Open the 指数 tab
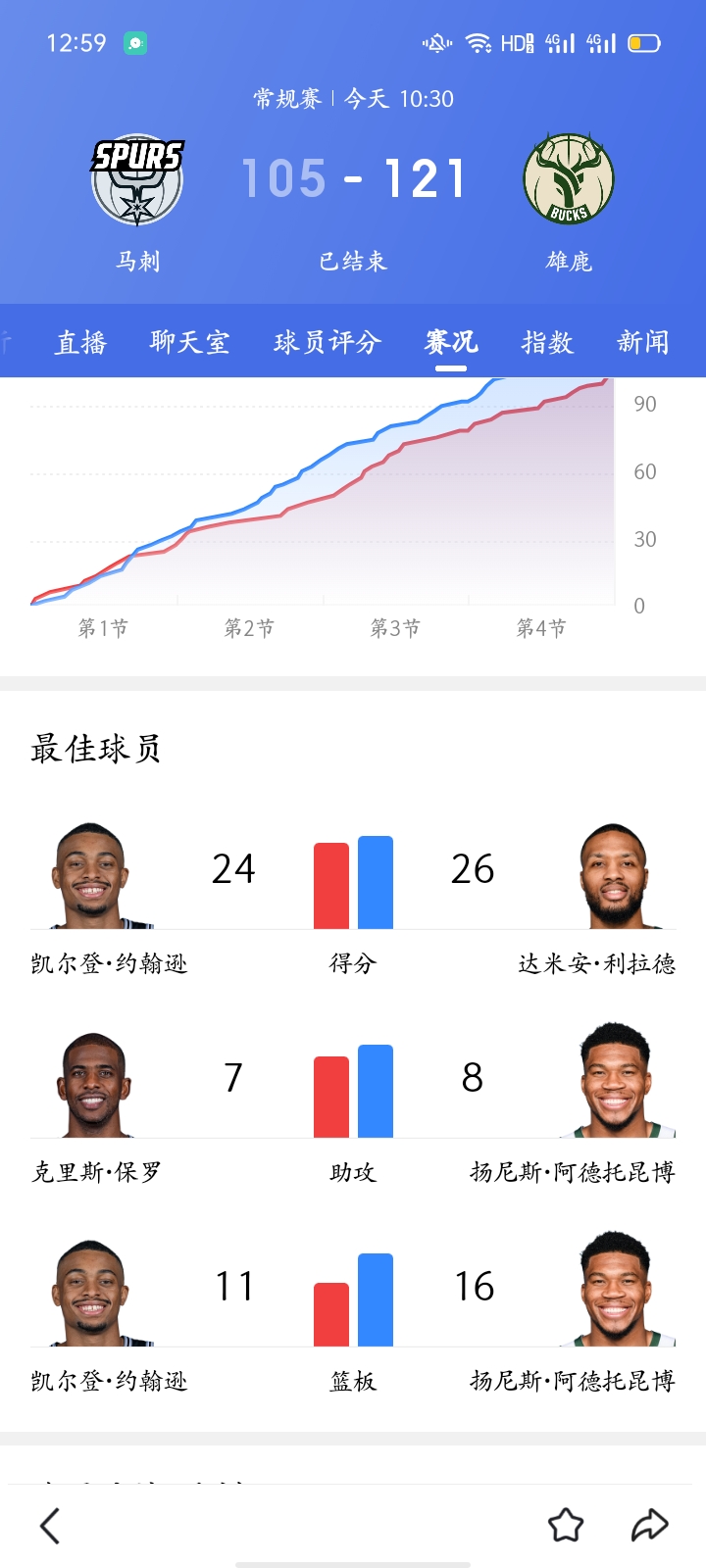 [x=547, y=342]
